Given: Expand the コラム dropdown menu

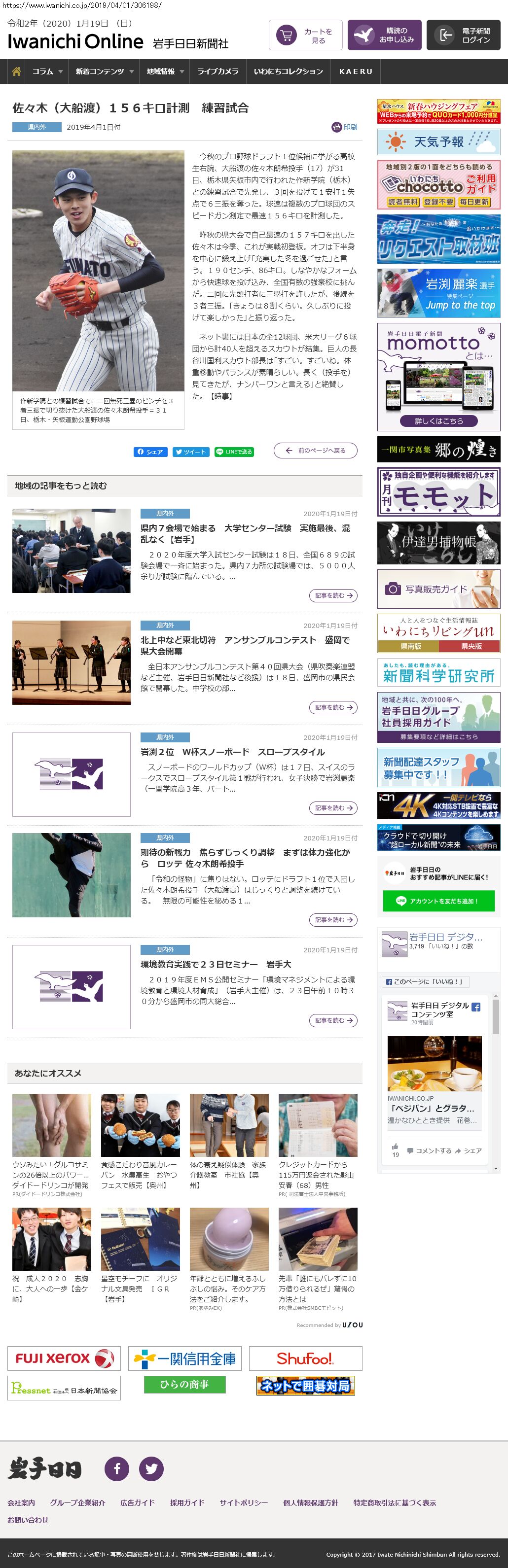Looking at the screenshot, I should point(47,71).
